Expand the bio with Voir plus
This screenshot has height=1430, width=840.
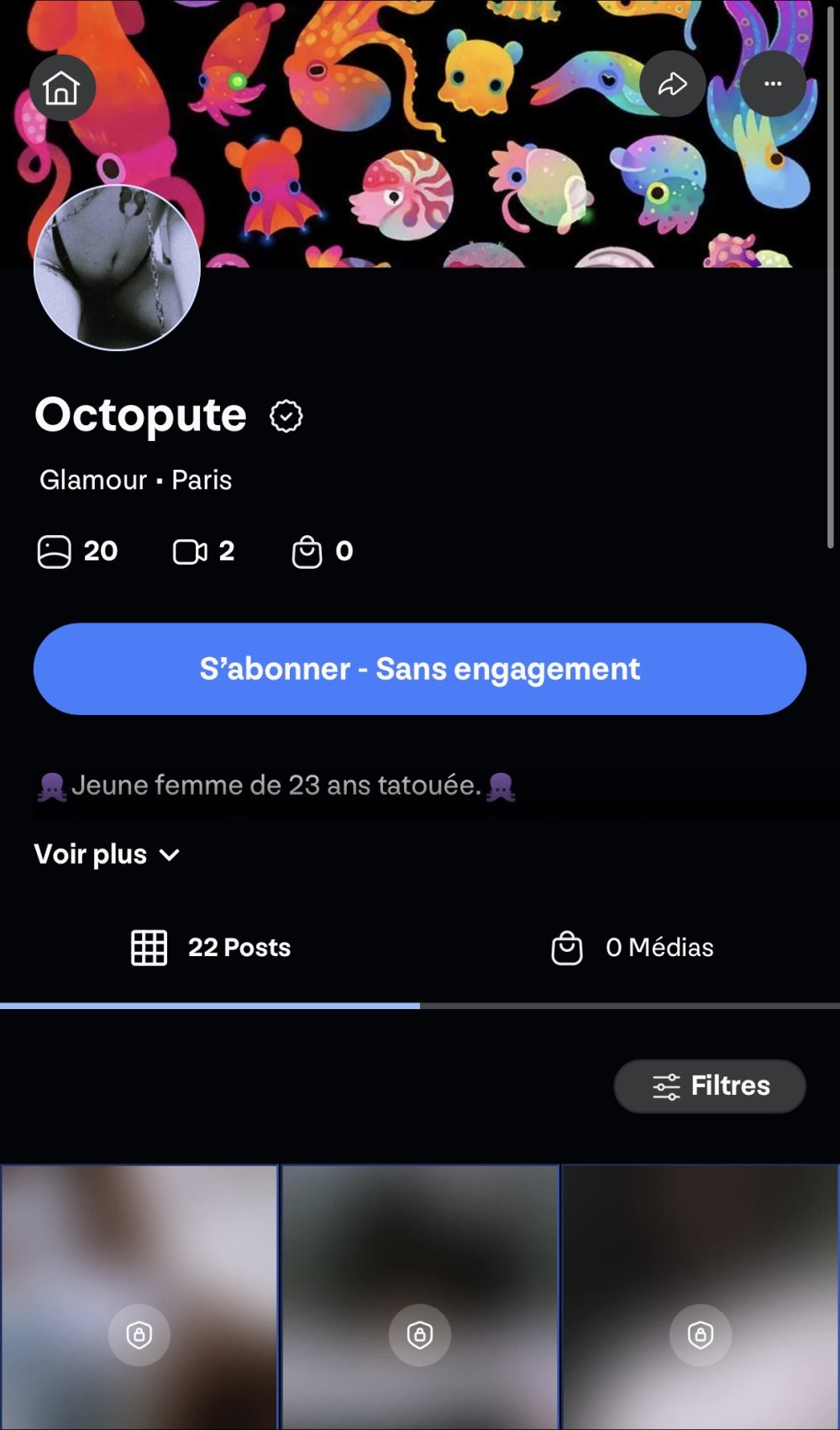click(107, 854)
